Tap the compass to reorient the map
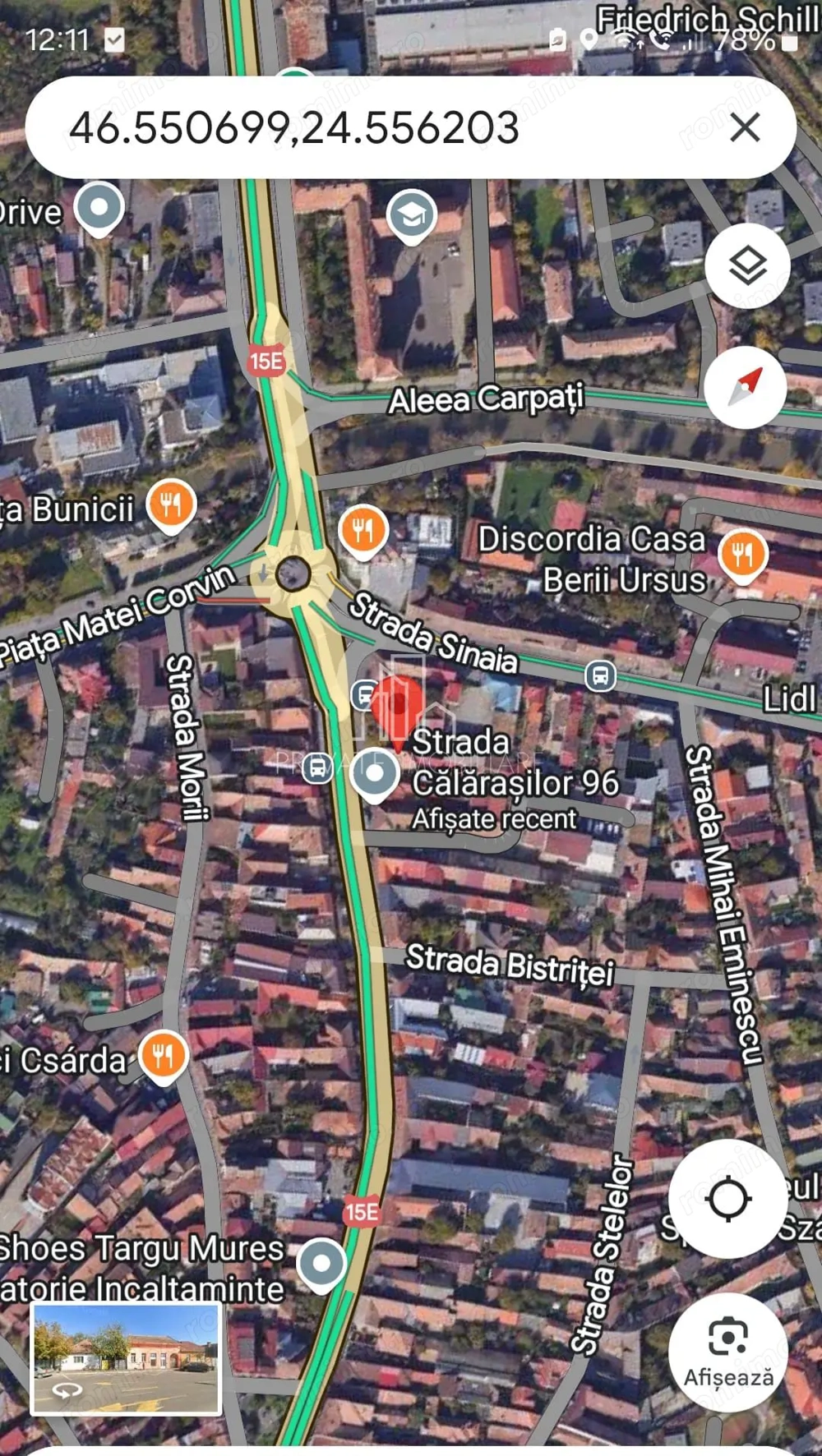Screen dimensions: 822x1456 coord(746,388)
